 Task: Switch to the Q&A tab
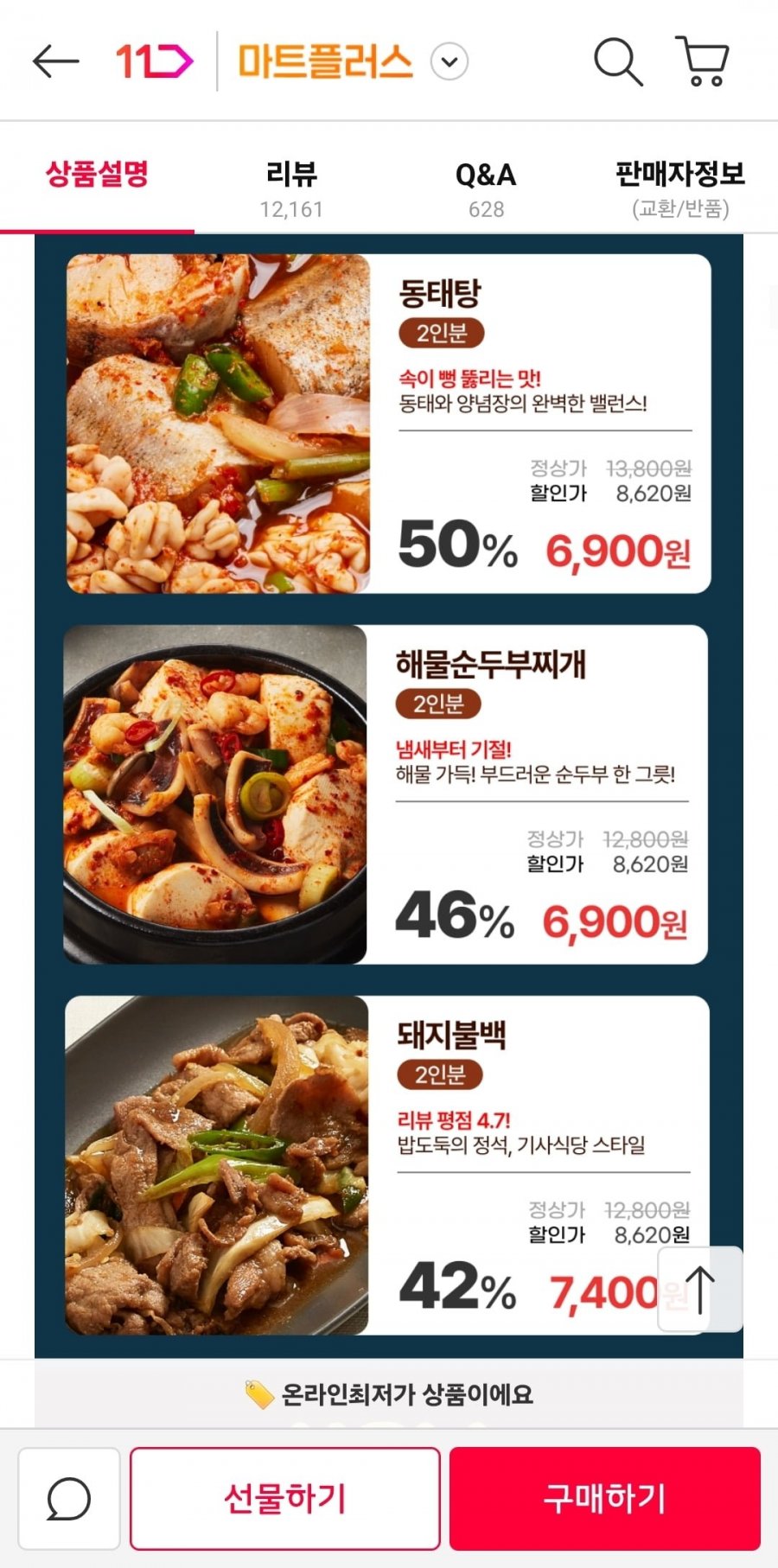click(486, 188)
